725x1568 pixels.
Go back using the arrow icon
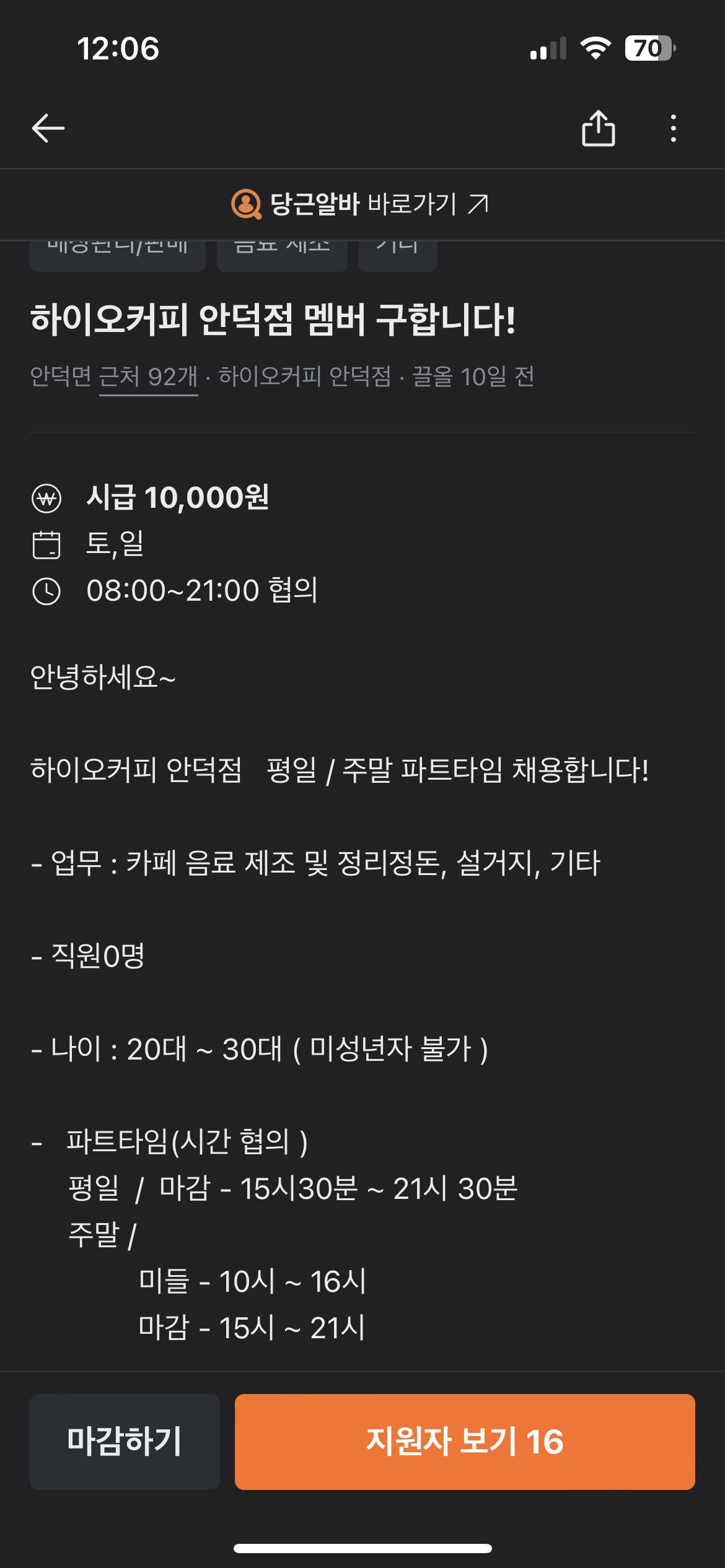(x=48, y=128)
